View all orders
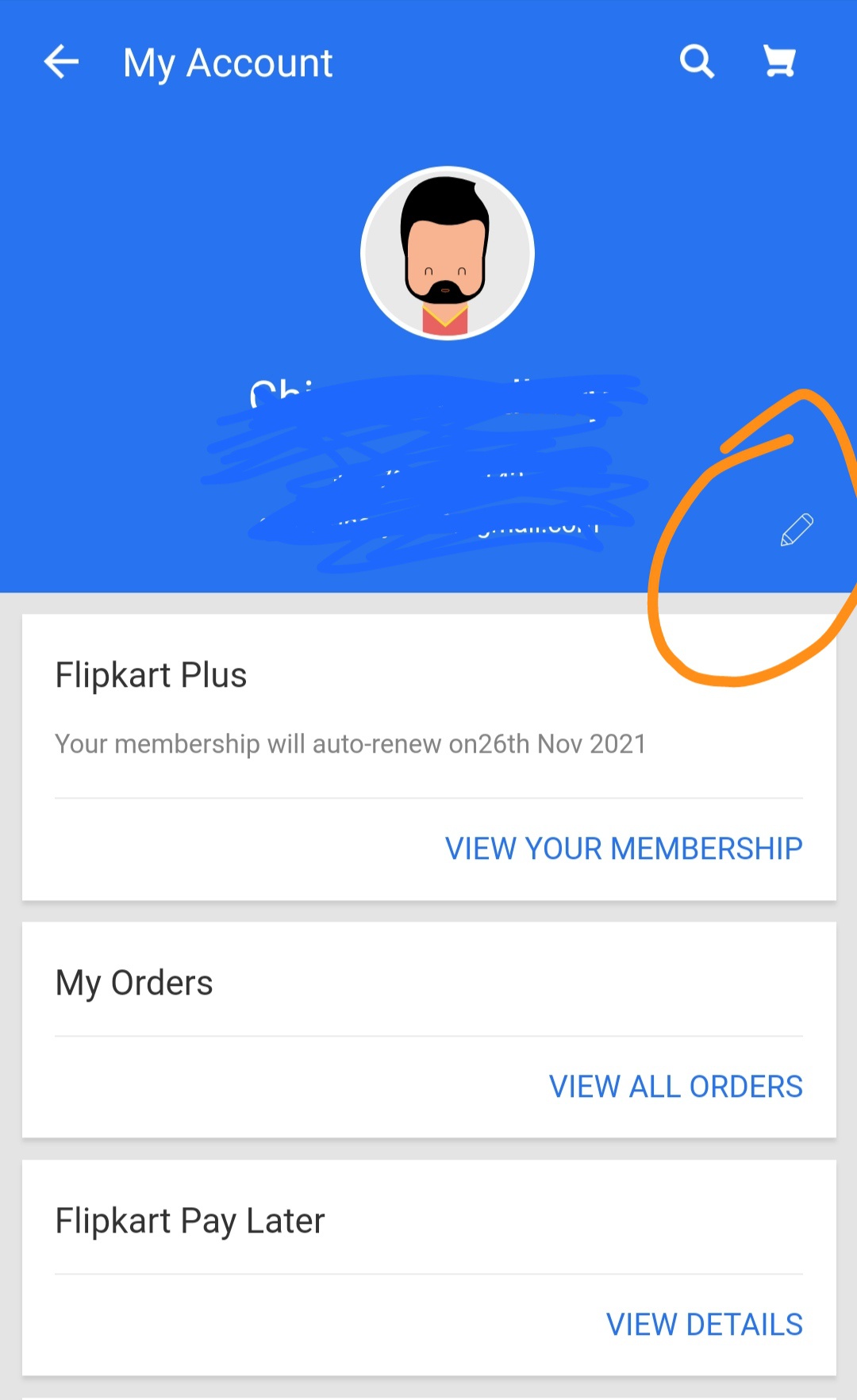The height and width of the screenshot is (1400, 857). [675, 1087]
